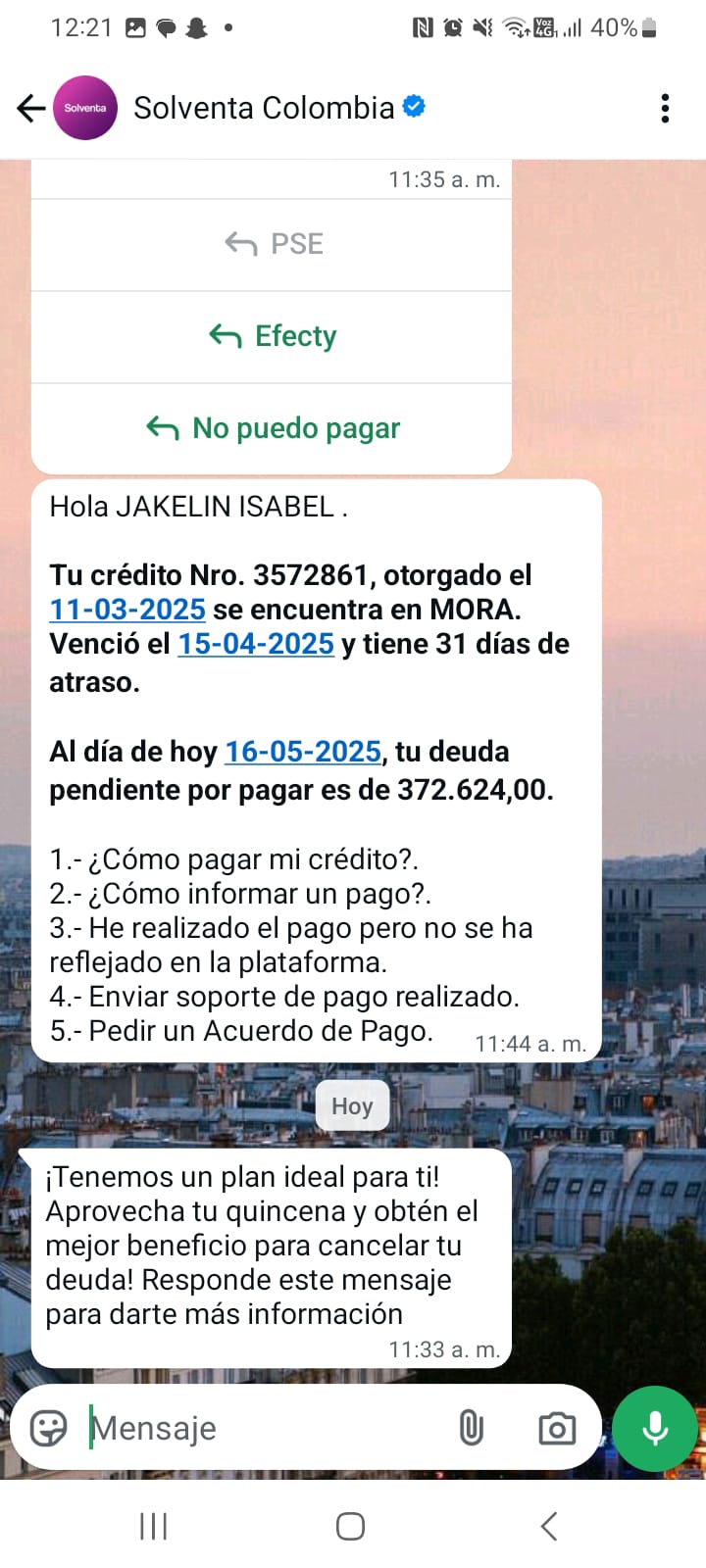
Task: Select the PSE quick reply
Action: tap(274, 244)
